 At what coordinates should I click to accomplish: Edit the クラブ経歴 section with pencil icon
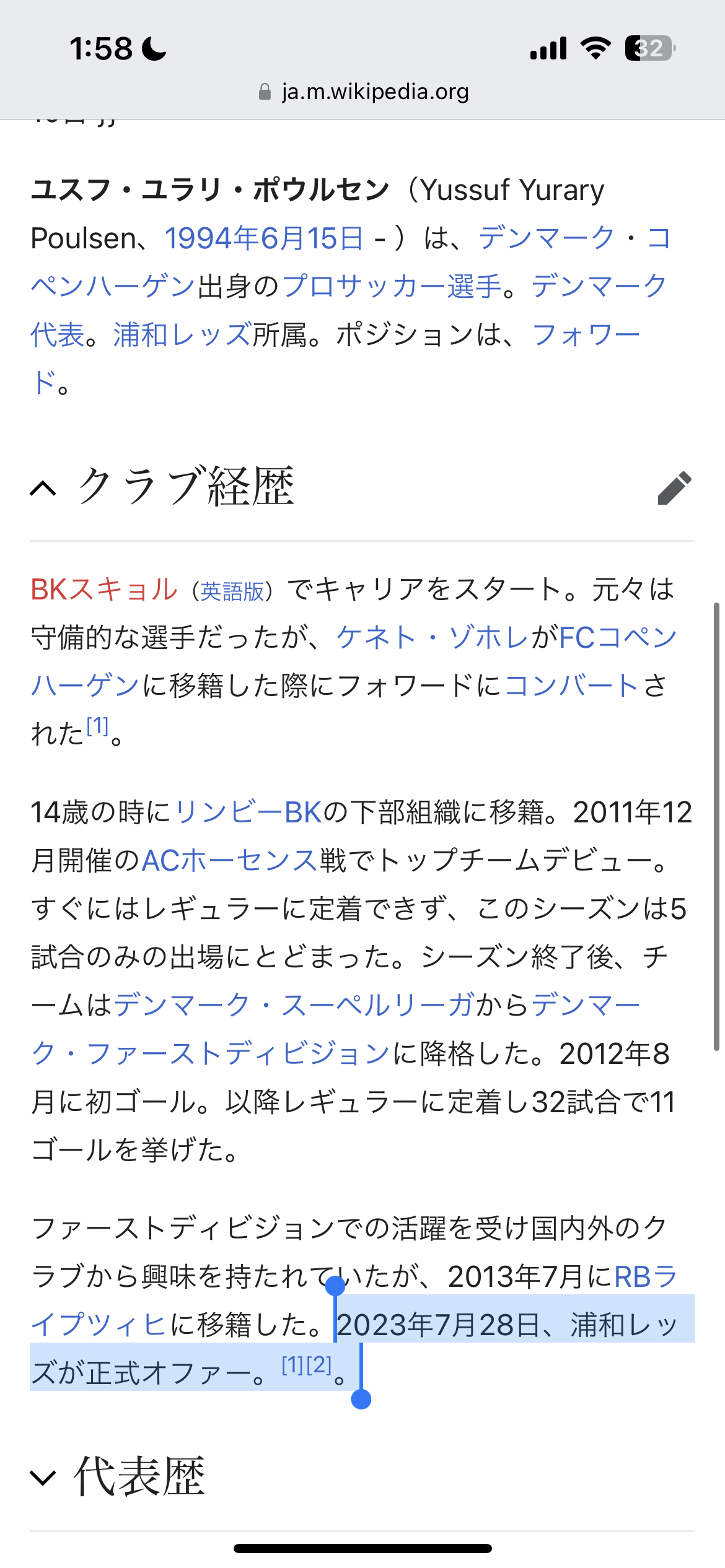(674, 488)
